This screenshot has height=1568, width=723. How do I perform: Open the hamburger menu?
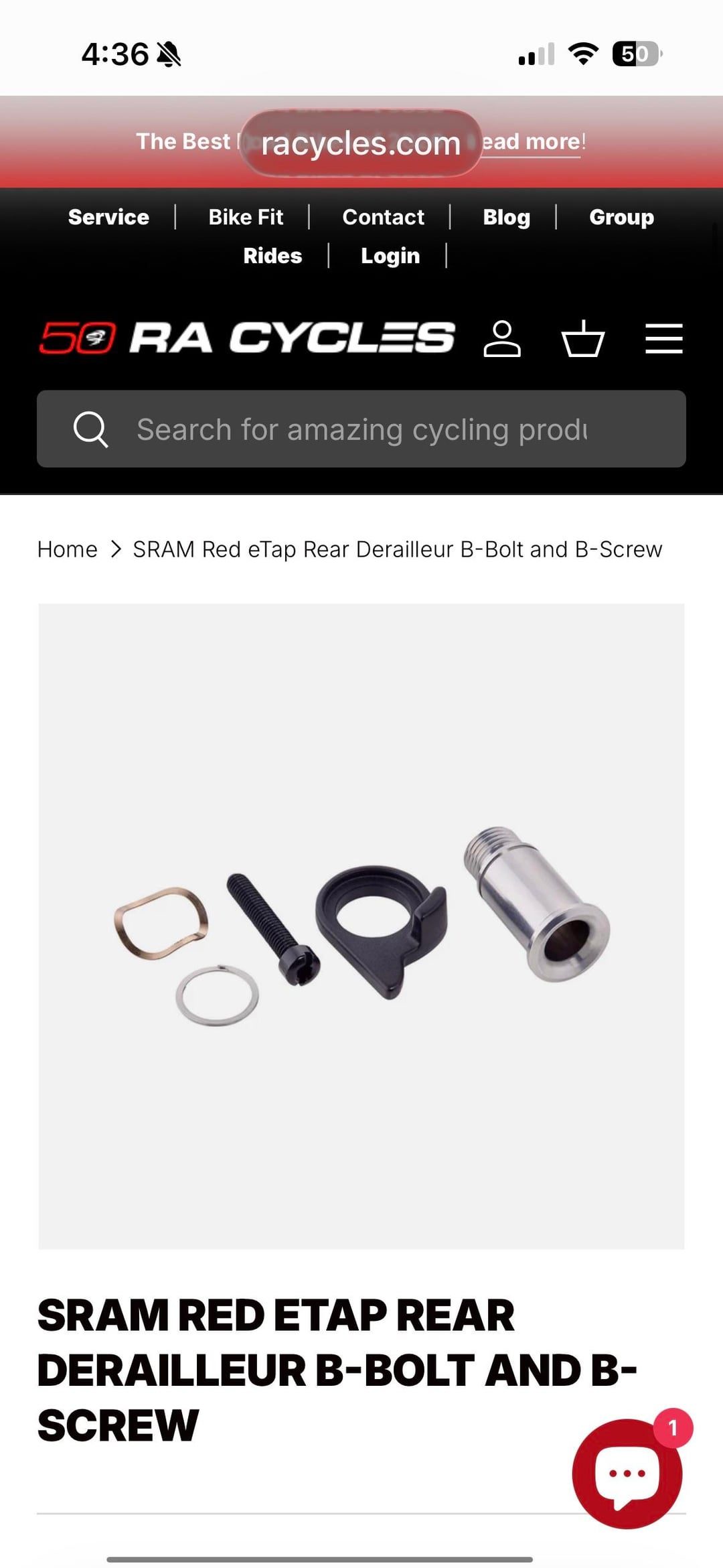663,338
